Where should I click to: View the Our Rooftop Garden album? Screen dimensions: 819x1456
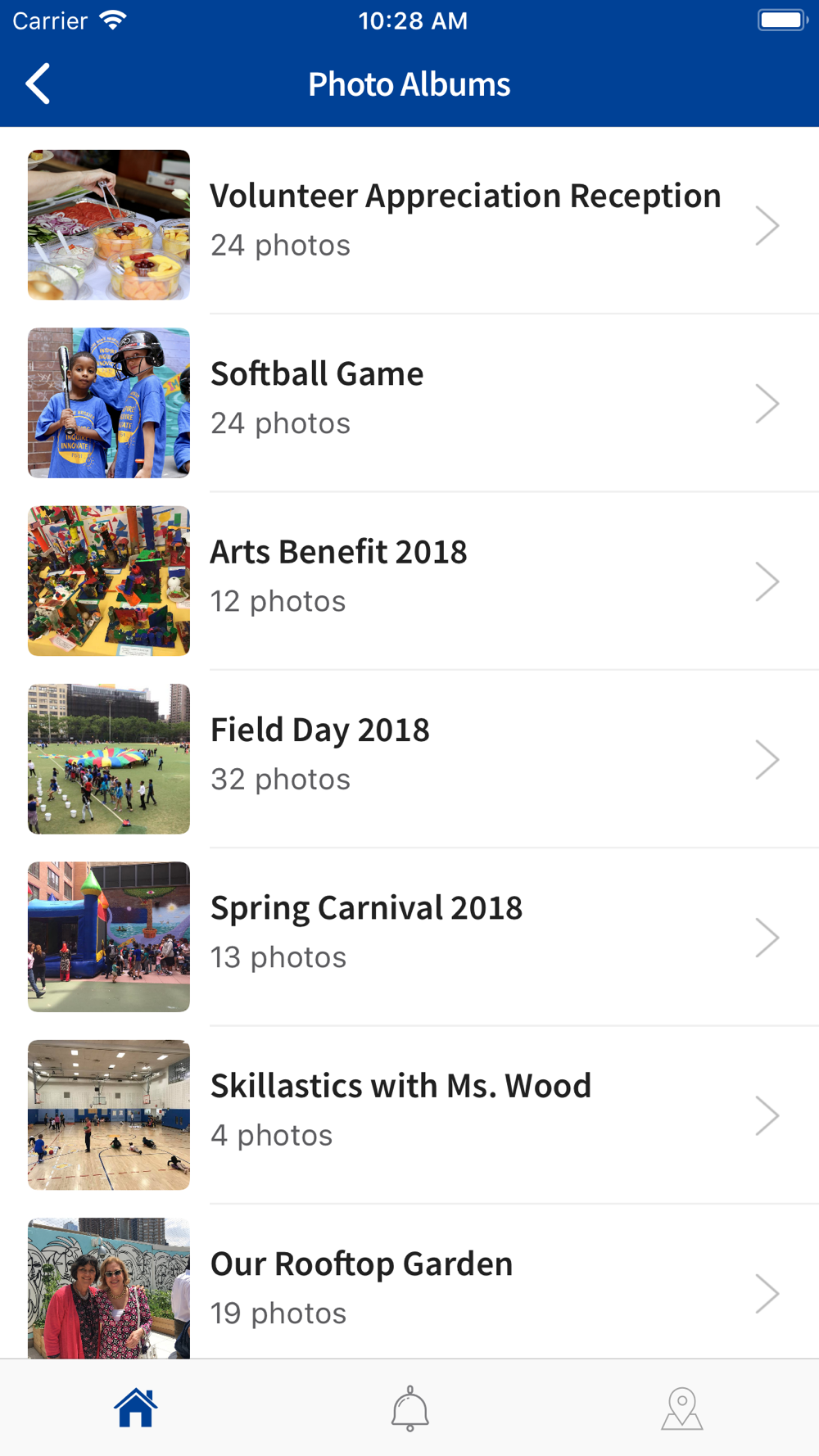click(409, 1282)
